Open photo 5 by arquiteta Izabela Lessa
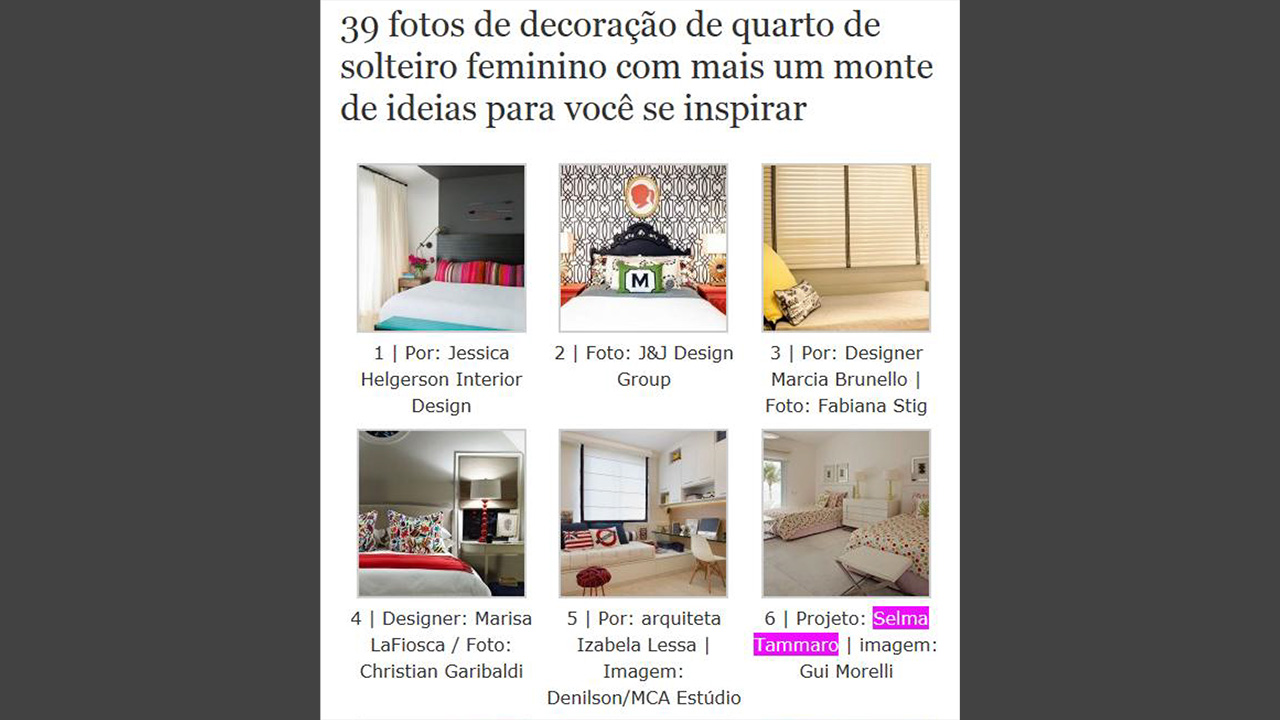The width and height of the screenshot is (1280, 720). [x=643, y=513]
